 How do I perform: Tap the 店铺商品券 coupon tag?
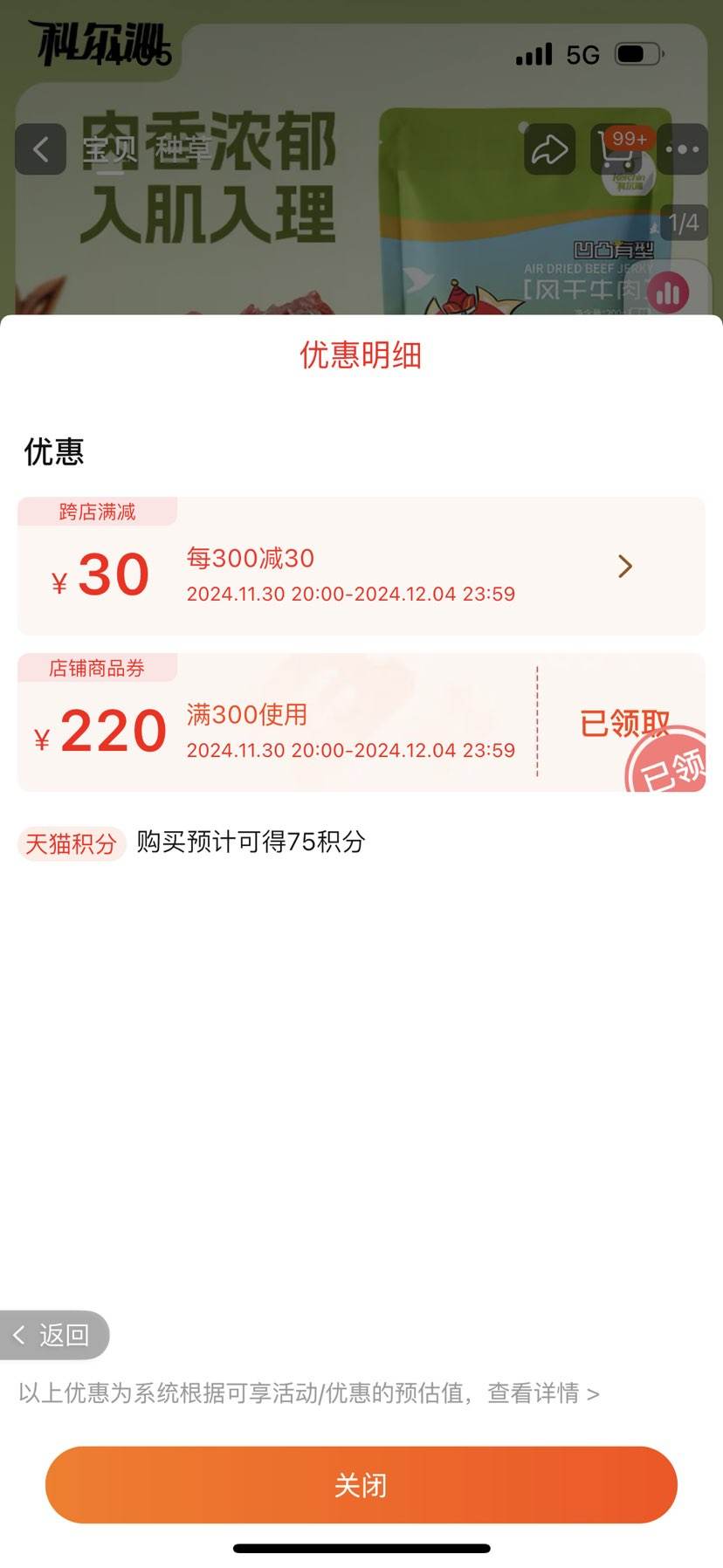pyautogui.click(x=97, y=668)
